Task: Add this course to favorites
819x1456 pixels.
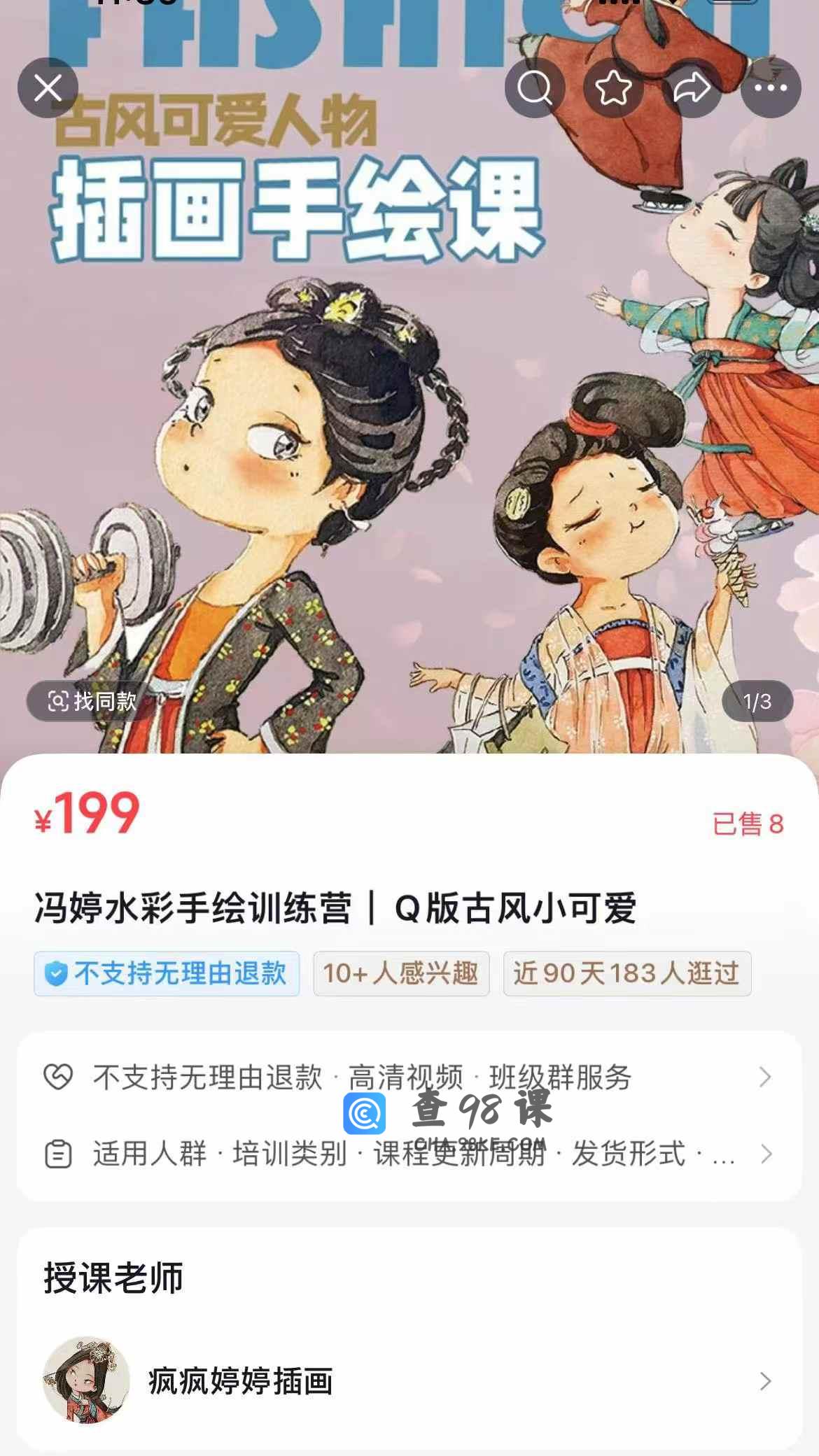Action: click(x=613, y=88)
